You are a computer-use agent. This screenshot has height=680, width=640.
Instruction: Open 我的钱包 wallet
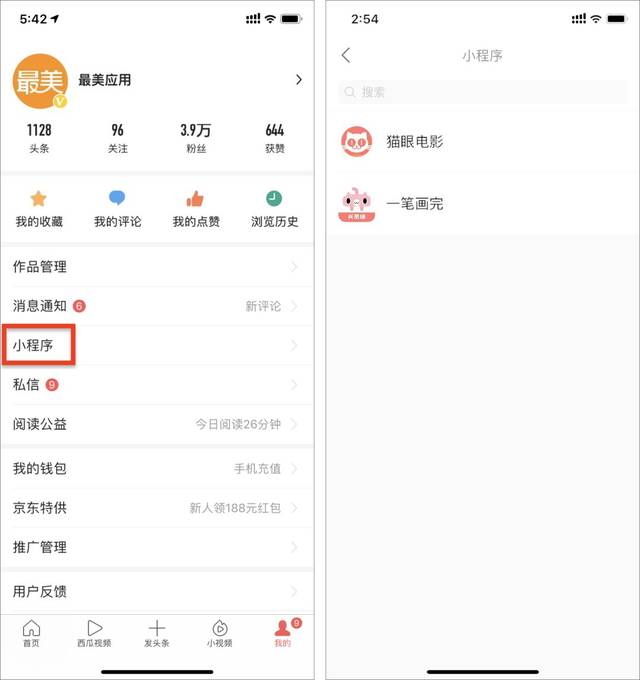[x=157, y=468]
